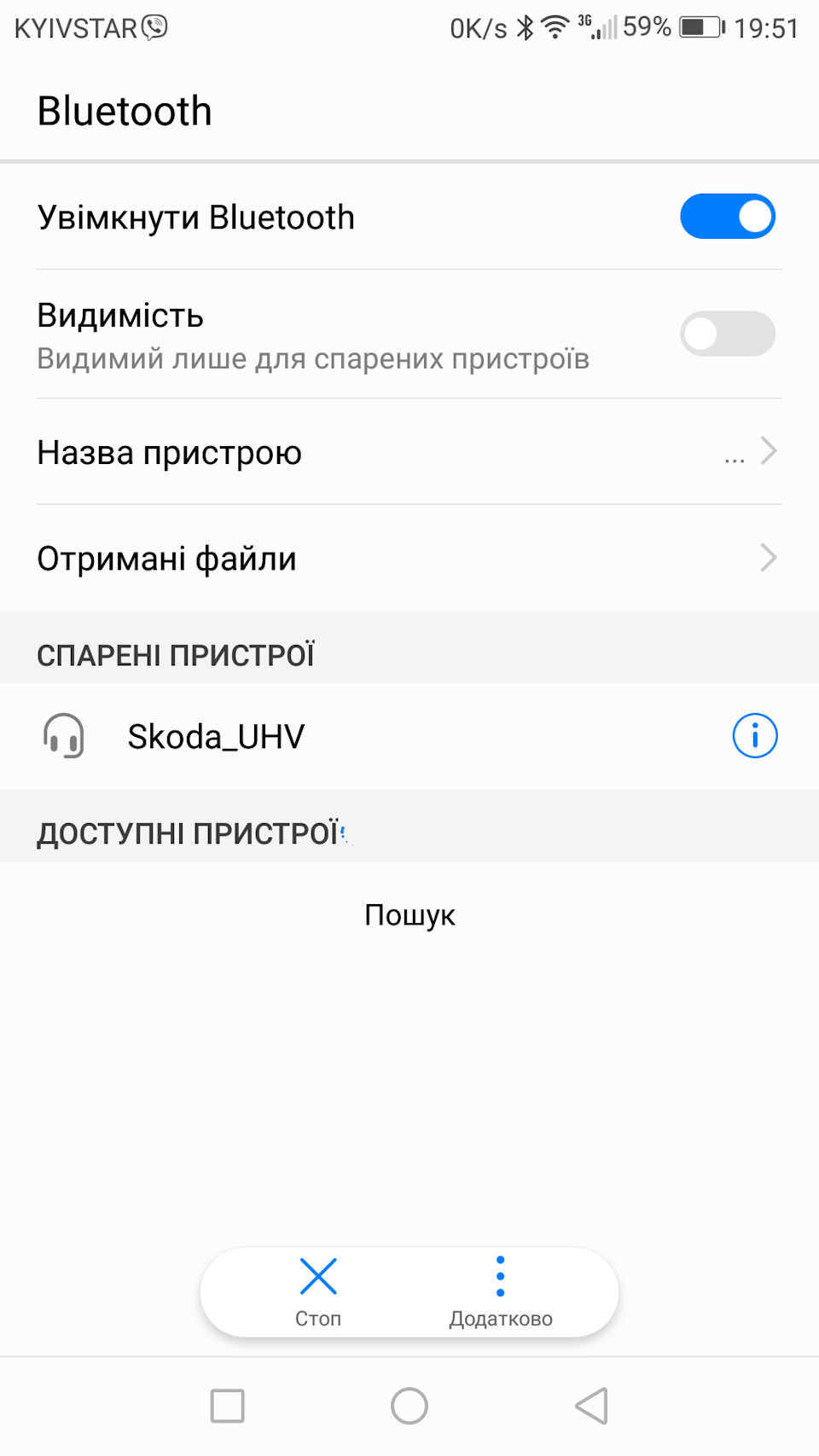Tap the headphones icon next to Skoda_UHV

pos(63,735)
